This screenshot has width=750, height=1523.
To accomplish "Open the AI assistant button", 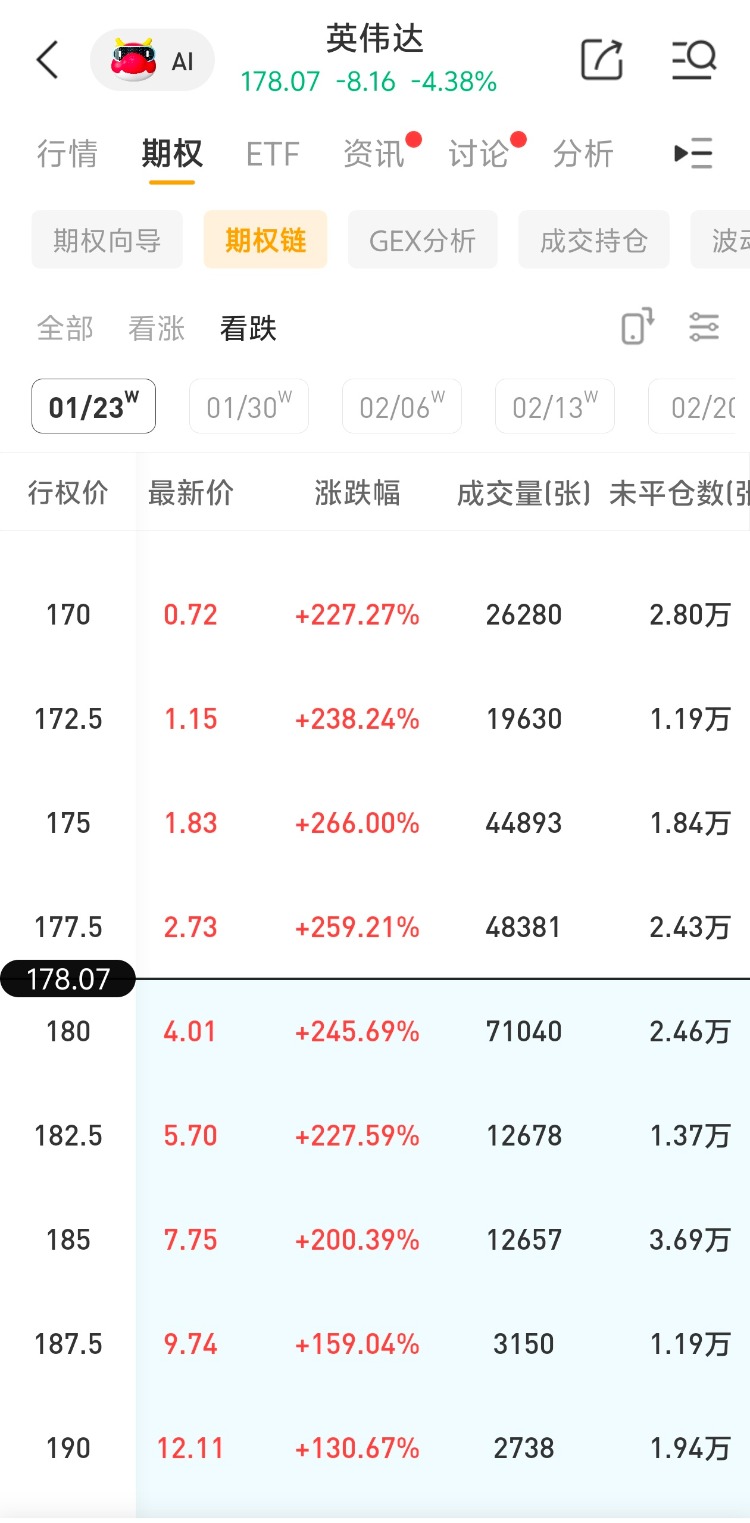I will (x=152, y=61).
